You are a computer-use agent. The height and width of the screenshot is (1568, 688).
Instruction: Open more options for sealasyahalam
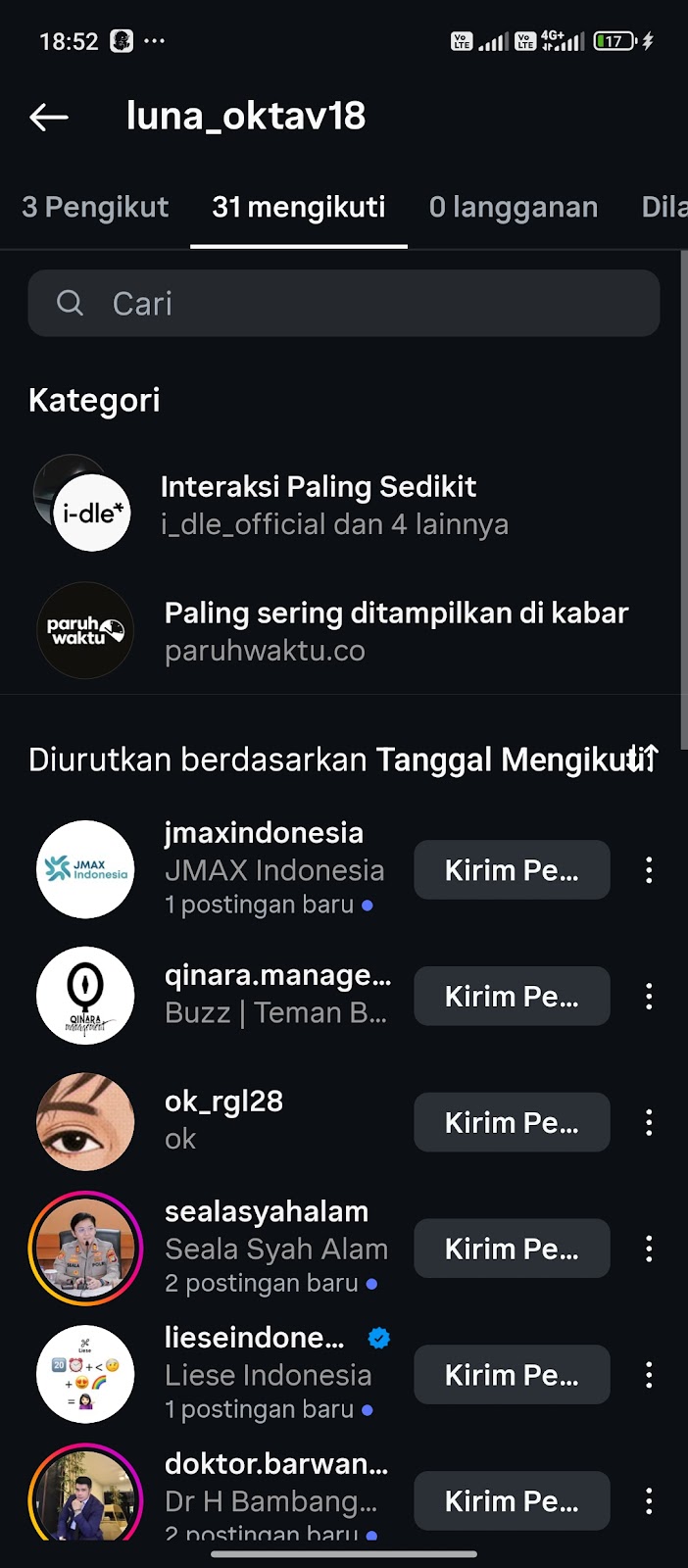pos(649,1249)
